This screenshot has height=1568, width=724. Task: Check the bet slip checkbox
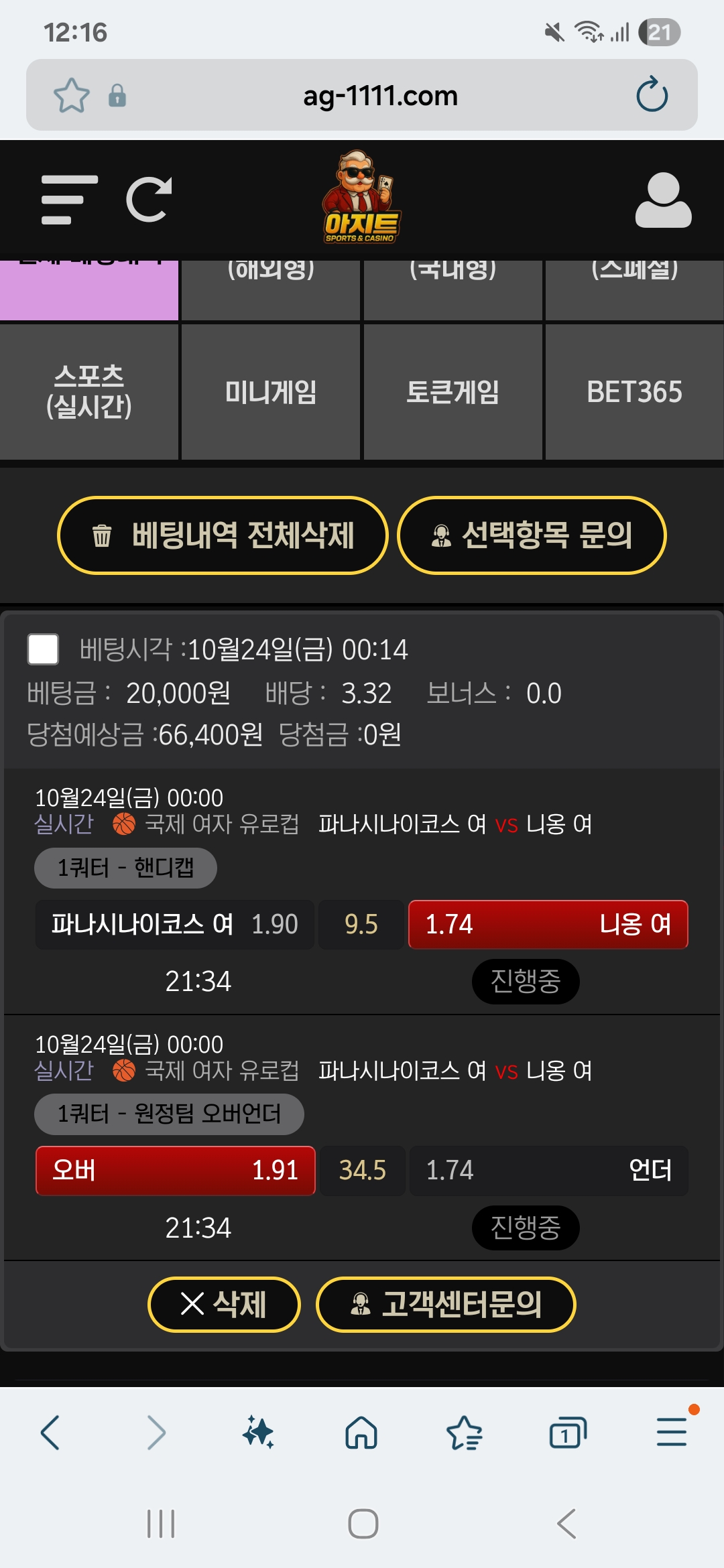[x=43, y=649]
